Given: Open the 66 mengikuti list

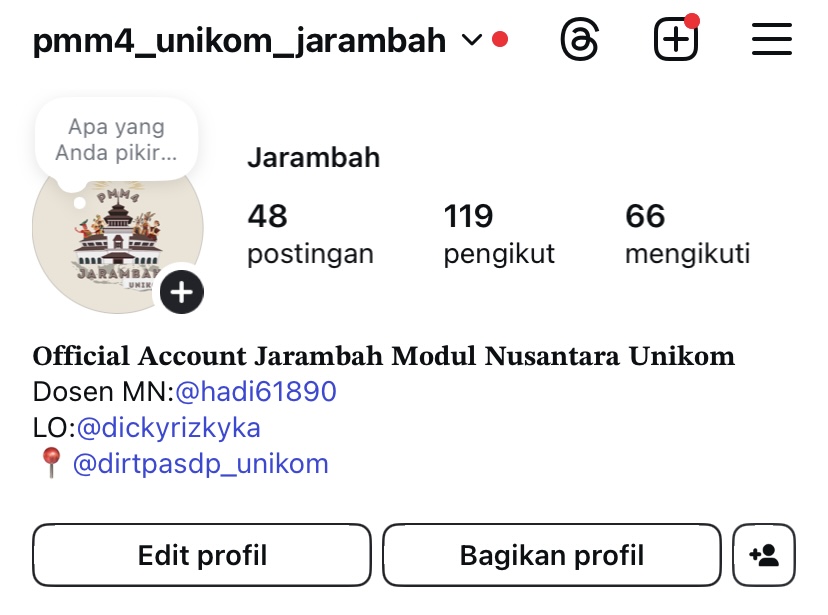Looking at the screenshot, I should [x=687, y=234].
